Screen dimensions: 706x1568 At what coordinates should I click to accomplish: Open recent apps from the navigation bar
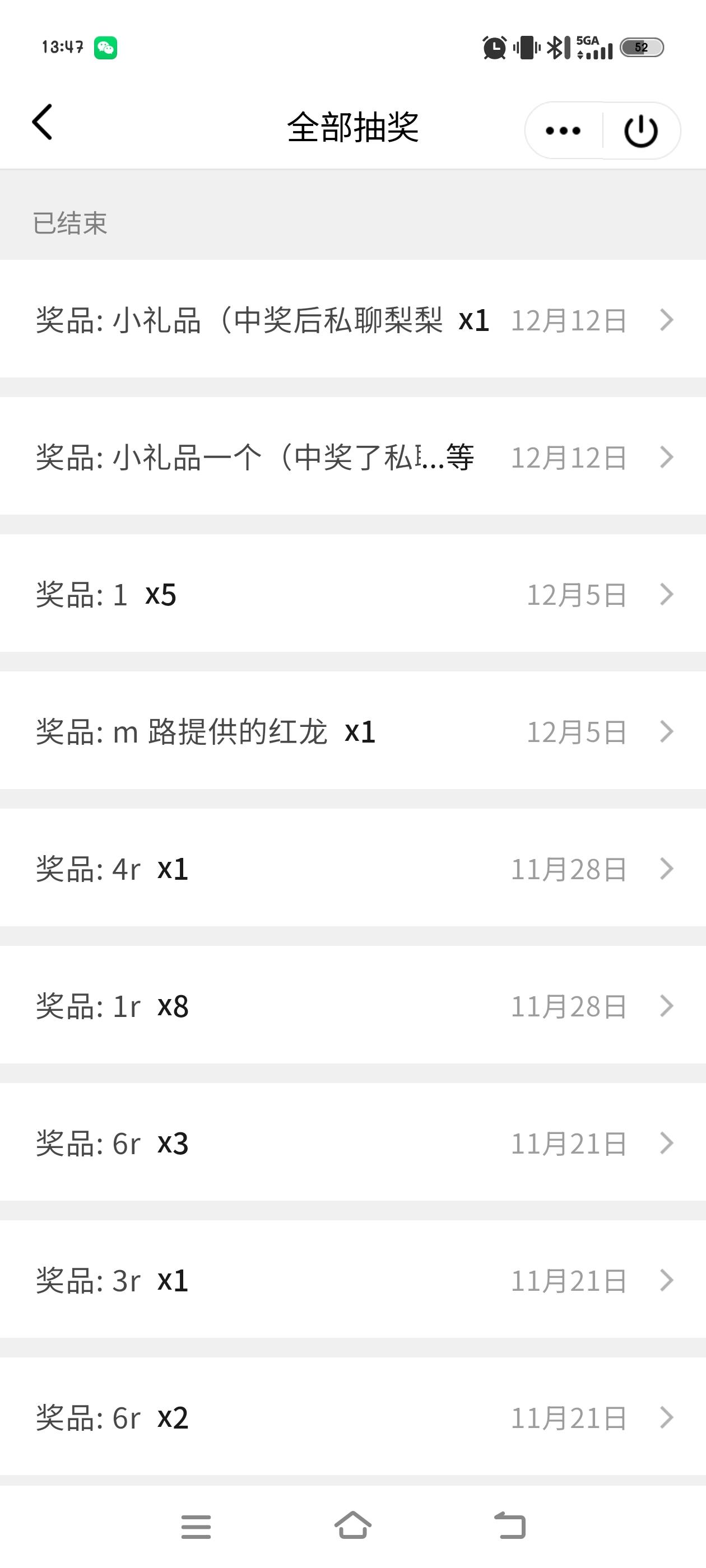pyautogui.click(x=196, y=1526)
